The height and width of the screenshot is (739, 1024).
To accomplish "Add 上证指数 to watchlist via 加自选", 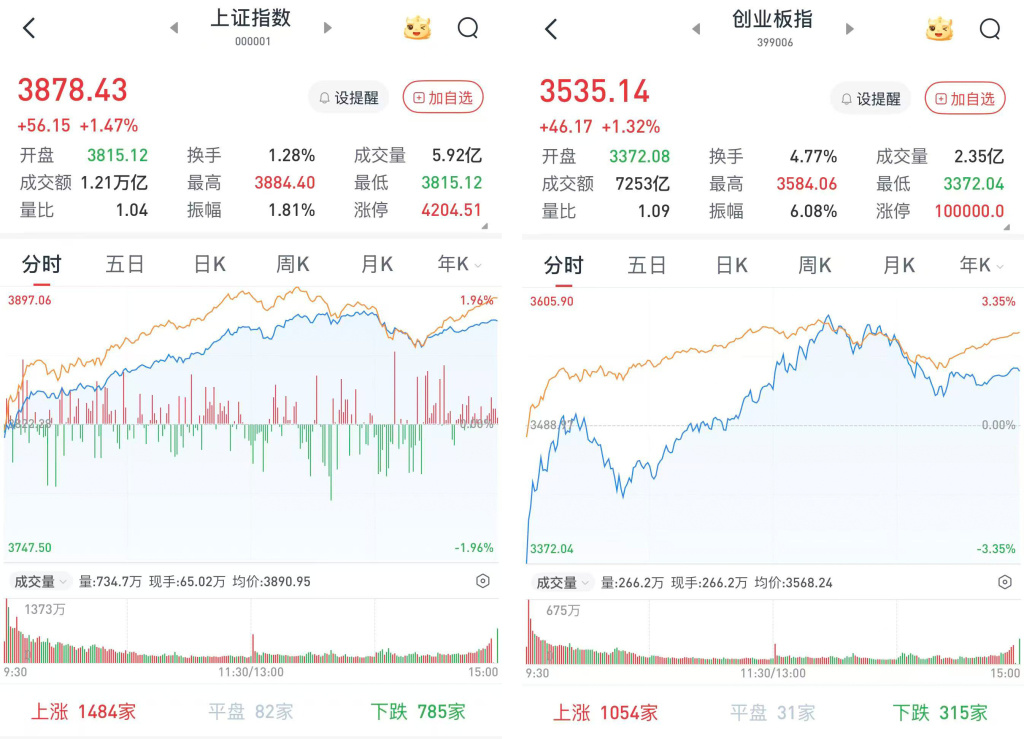I will (x=443, y=98).
